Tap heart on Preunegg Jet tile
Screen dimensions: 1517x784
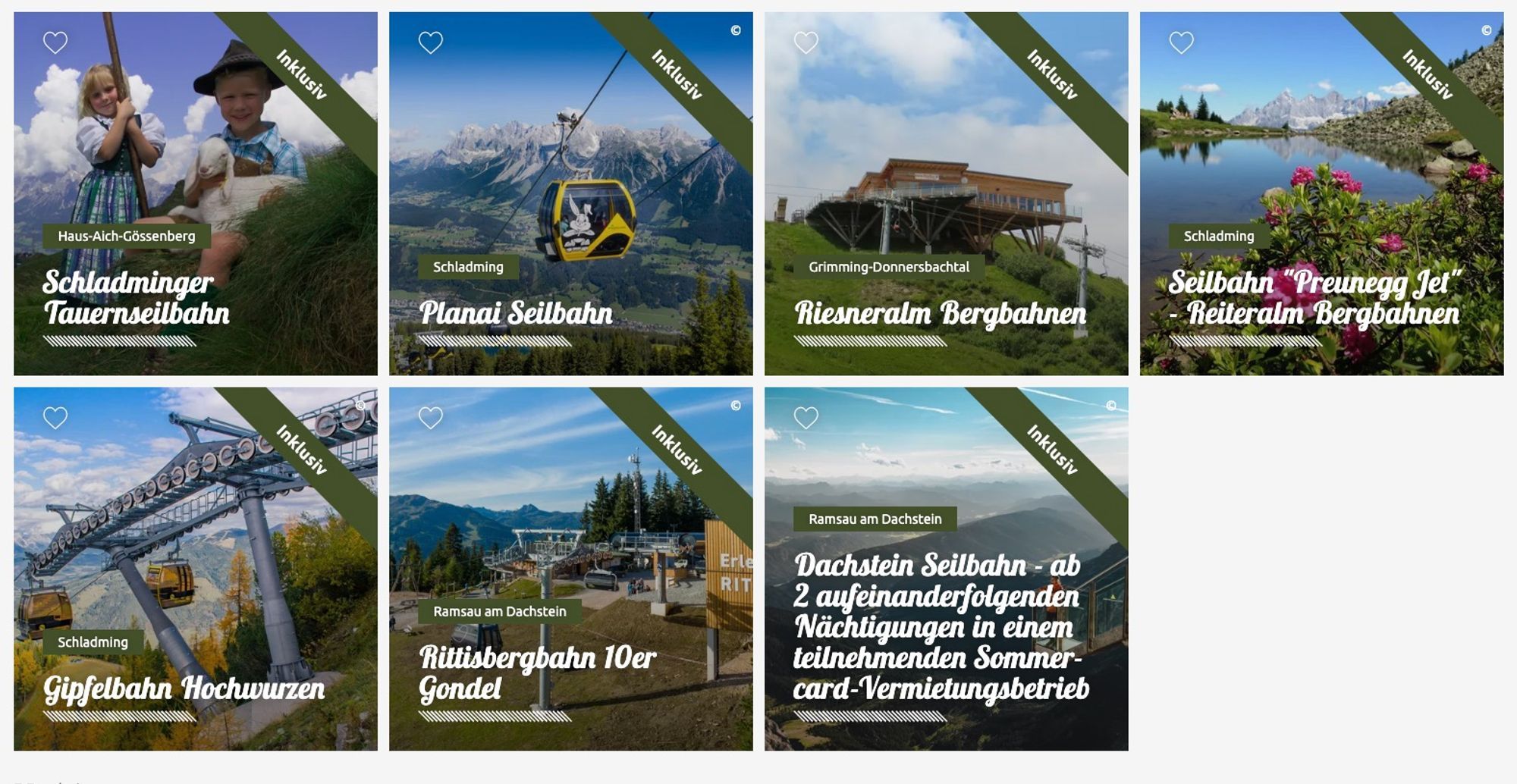click(1182, 42)
